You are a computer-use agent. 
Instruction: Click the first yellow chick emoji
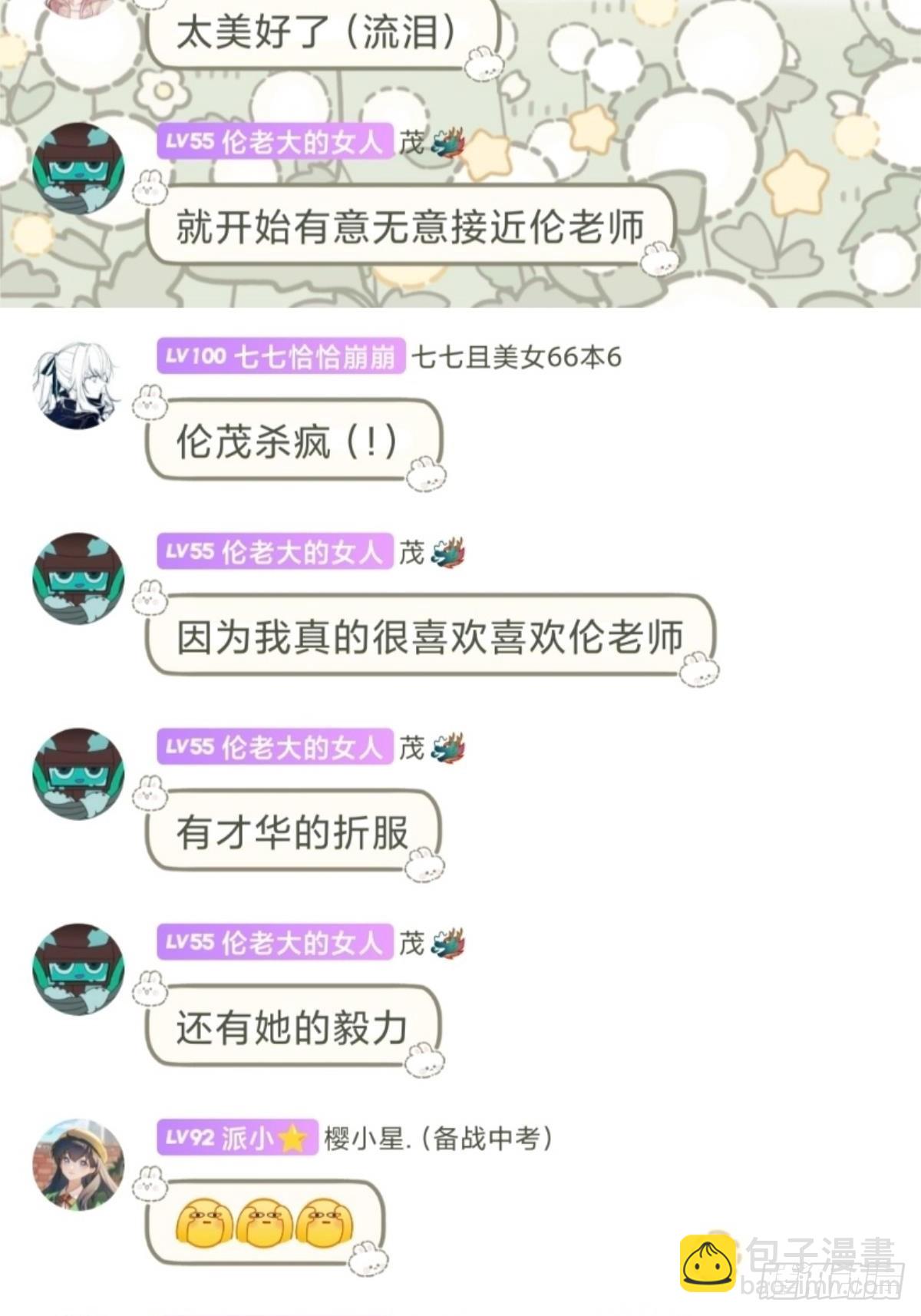point(206,1222)
